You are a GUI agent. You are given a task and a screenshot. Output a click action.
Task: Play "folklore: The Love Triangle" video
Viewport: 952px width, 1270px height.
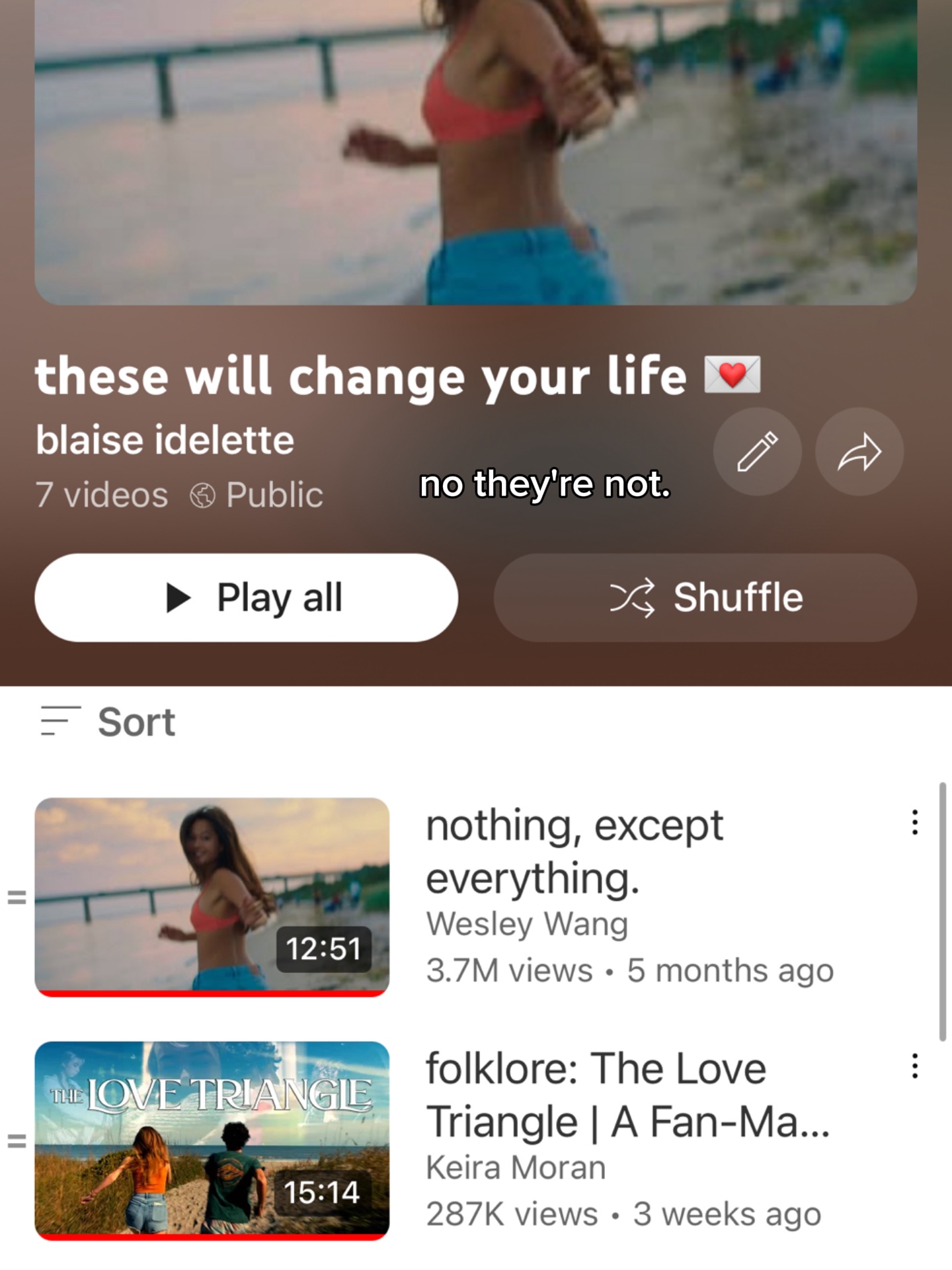[x=212, y=1140]
